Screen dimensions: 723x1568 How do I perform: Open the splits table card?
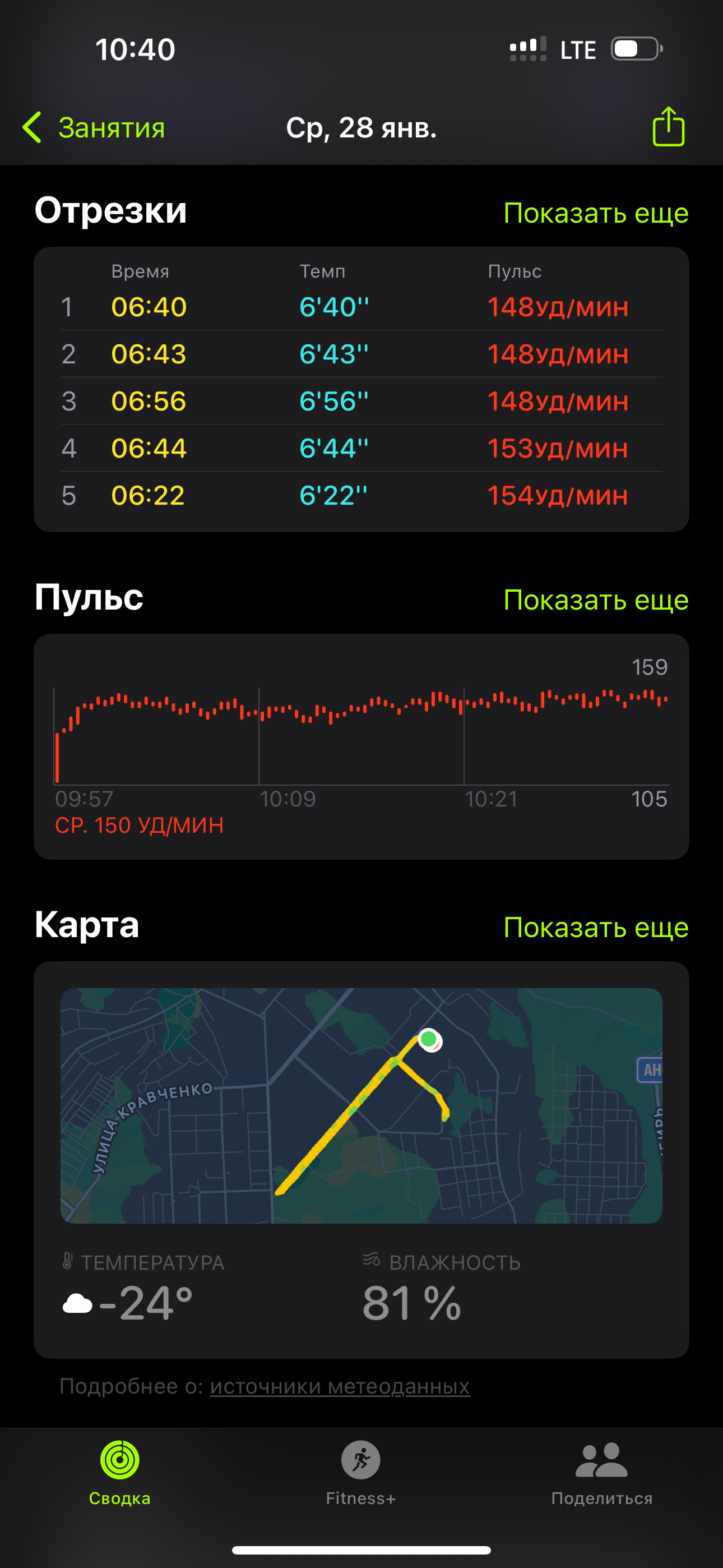coord(361,390)
